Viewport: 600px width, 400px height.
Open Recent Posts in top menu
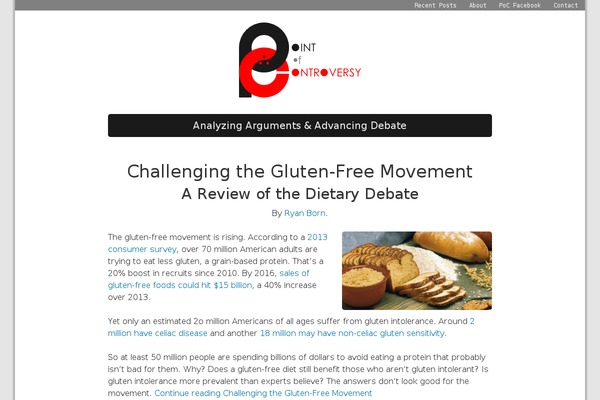435,5
